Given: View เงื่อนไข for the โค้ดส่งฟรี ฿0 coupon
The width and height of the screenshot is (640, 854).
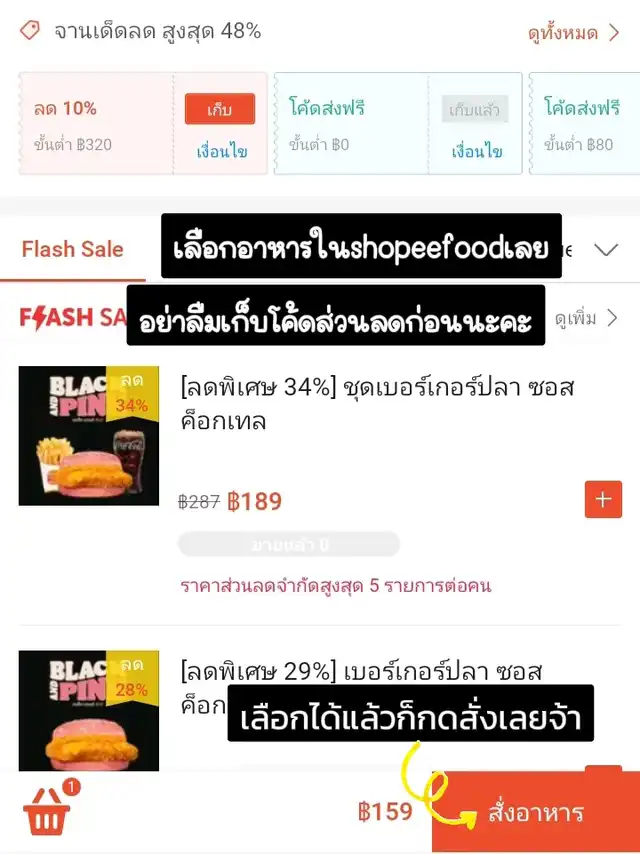Looking at the screenshot, I should [476, 152].
